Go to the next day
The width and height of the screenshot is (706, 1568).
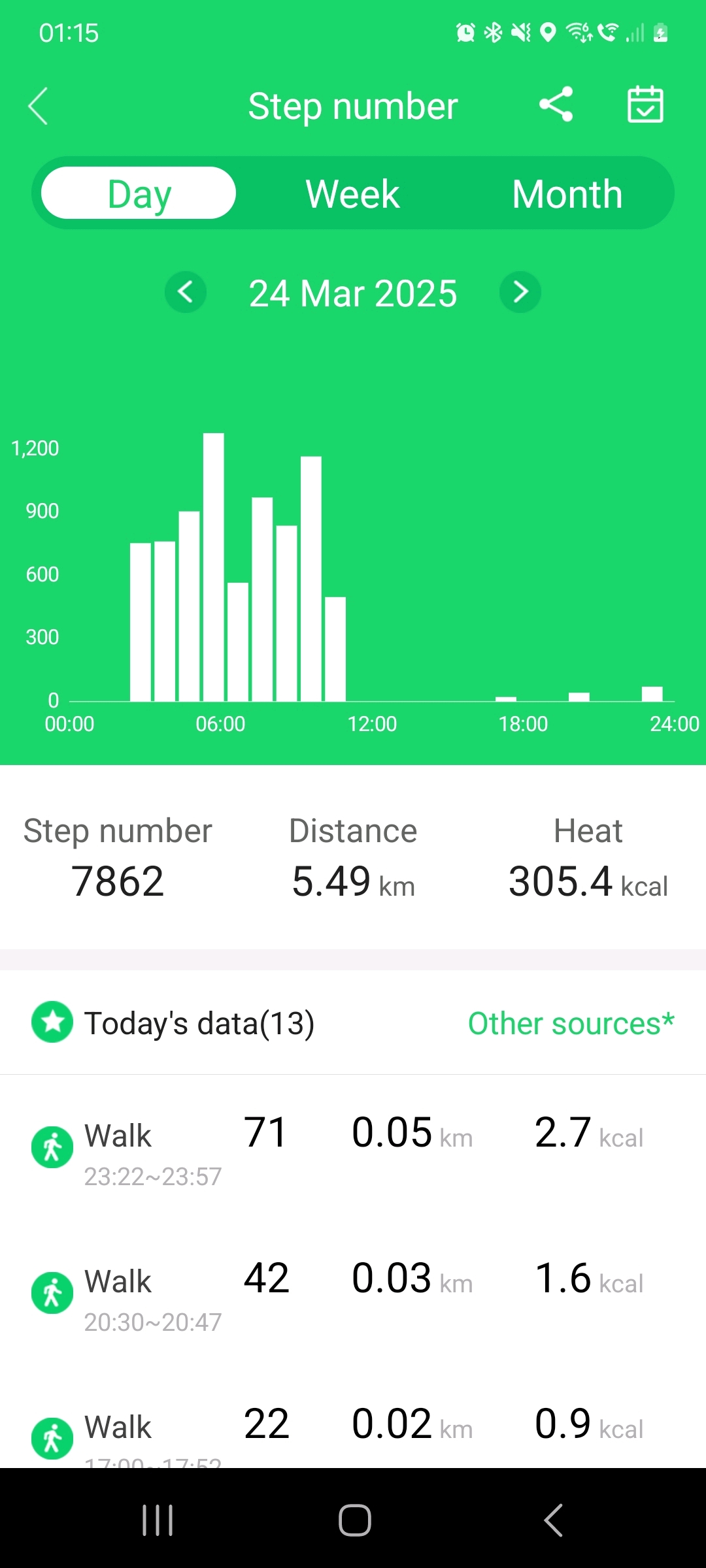(x=520, y=292)
